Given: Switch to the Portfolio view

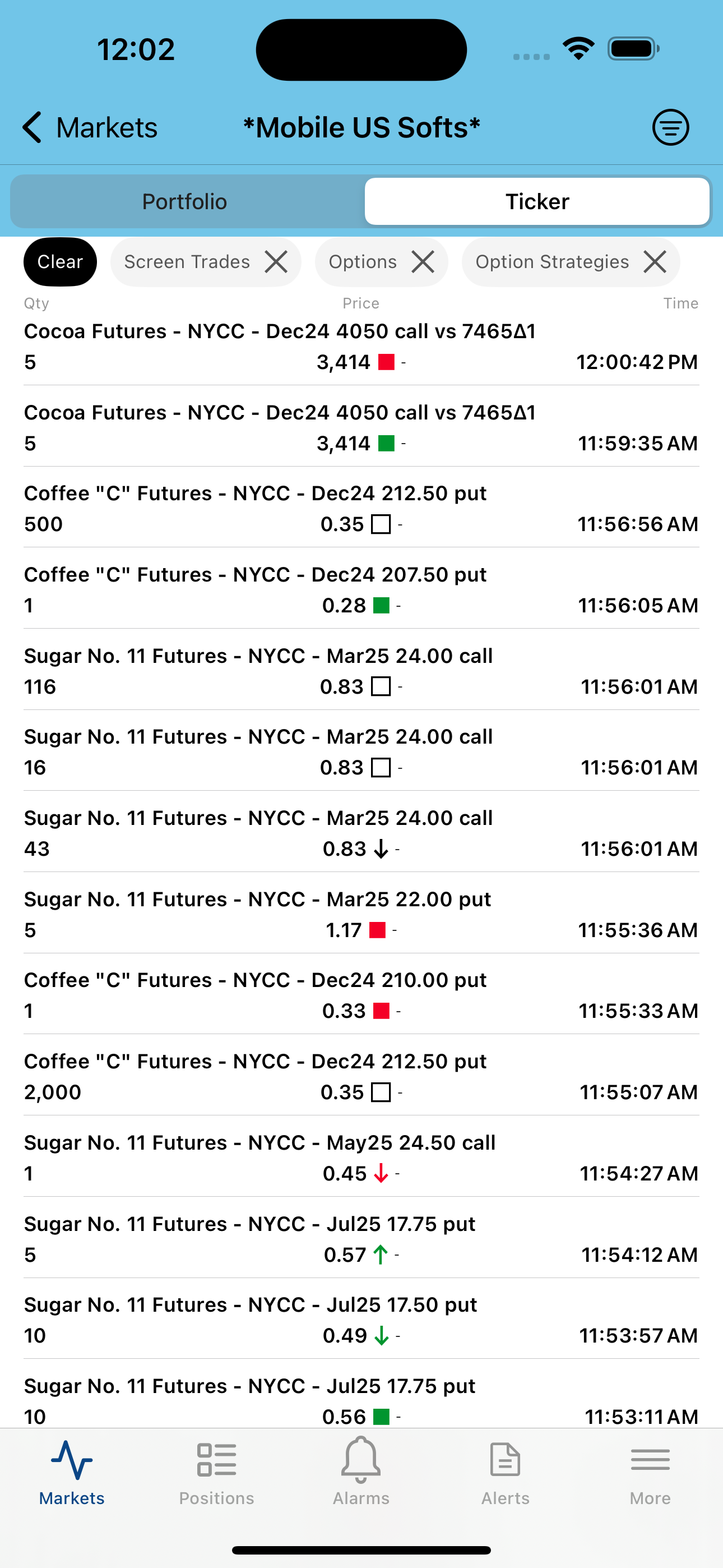Looking at the screenshot, I should coord(185,201).
